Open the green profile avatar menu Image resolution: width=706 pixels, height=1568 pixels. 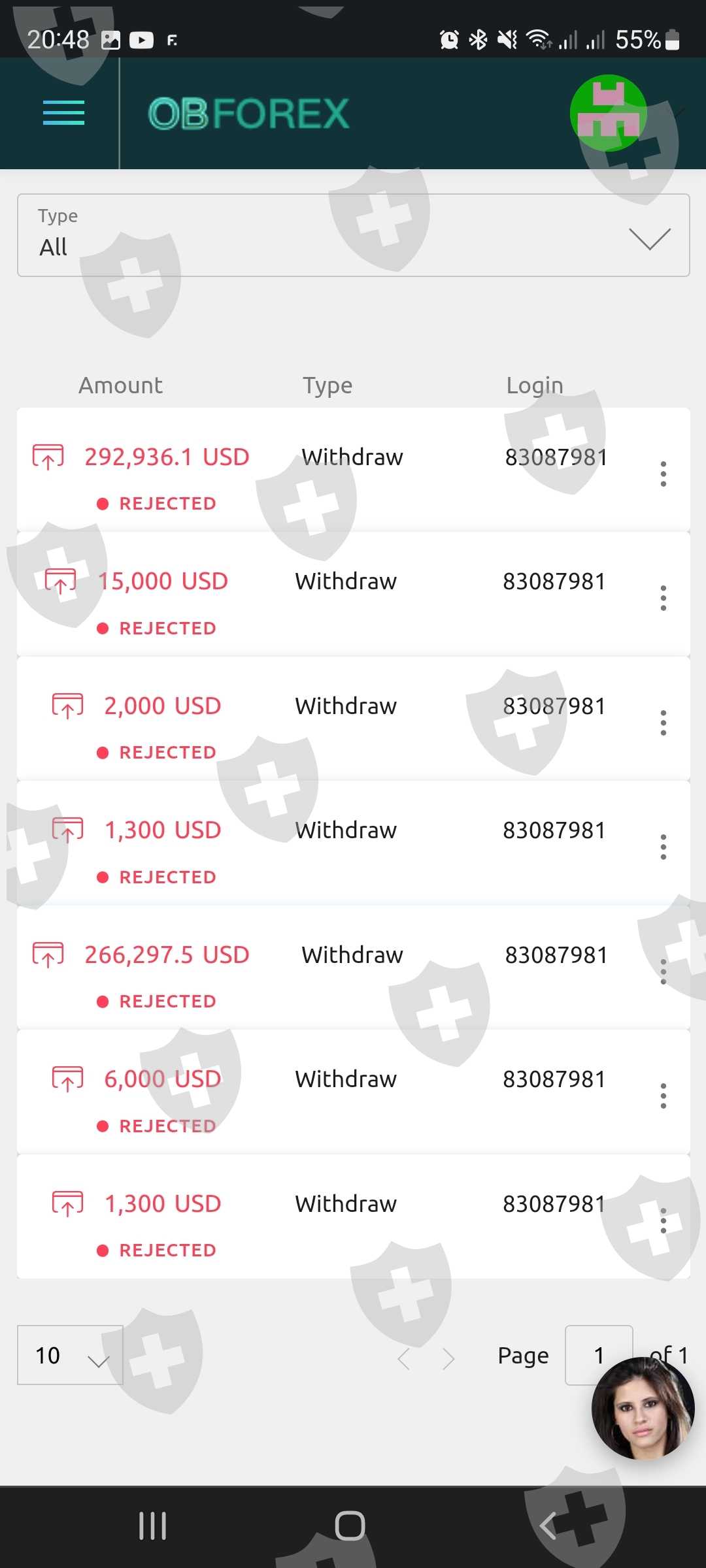[x=608, y=113]
